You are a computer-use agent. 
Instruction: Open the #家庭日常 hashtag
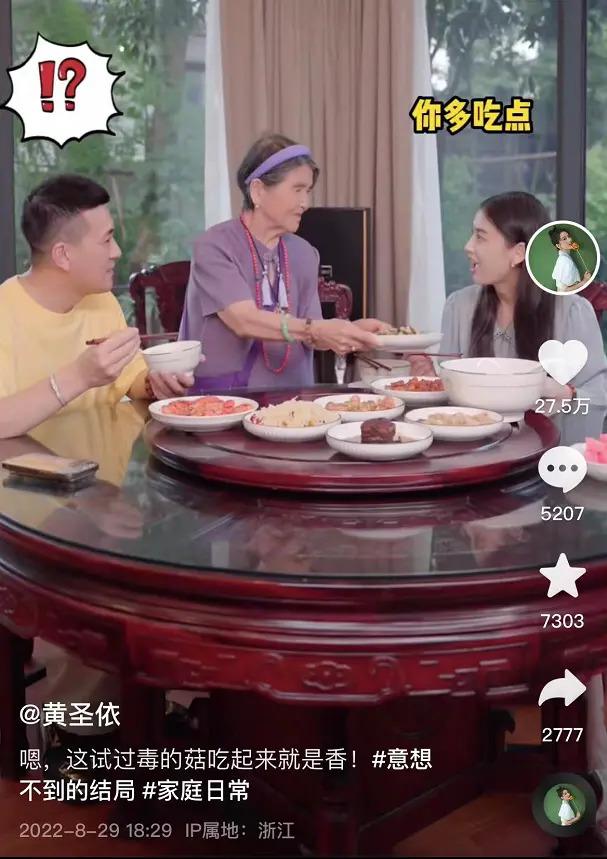click(x=196, y=790)
